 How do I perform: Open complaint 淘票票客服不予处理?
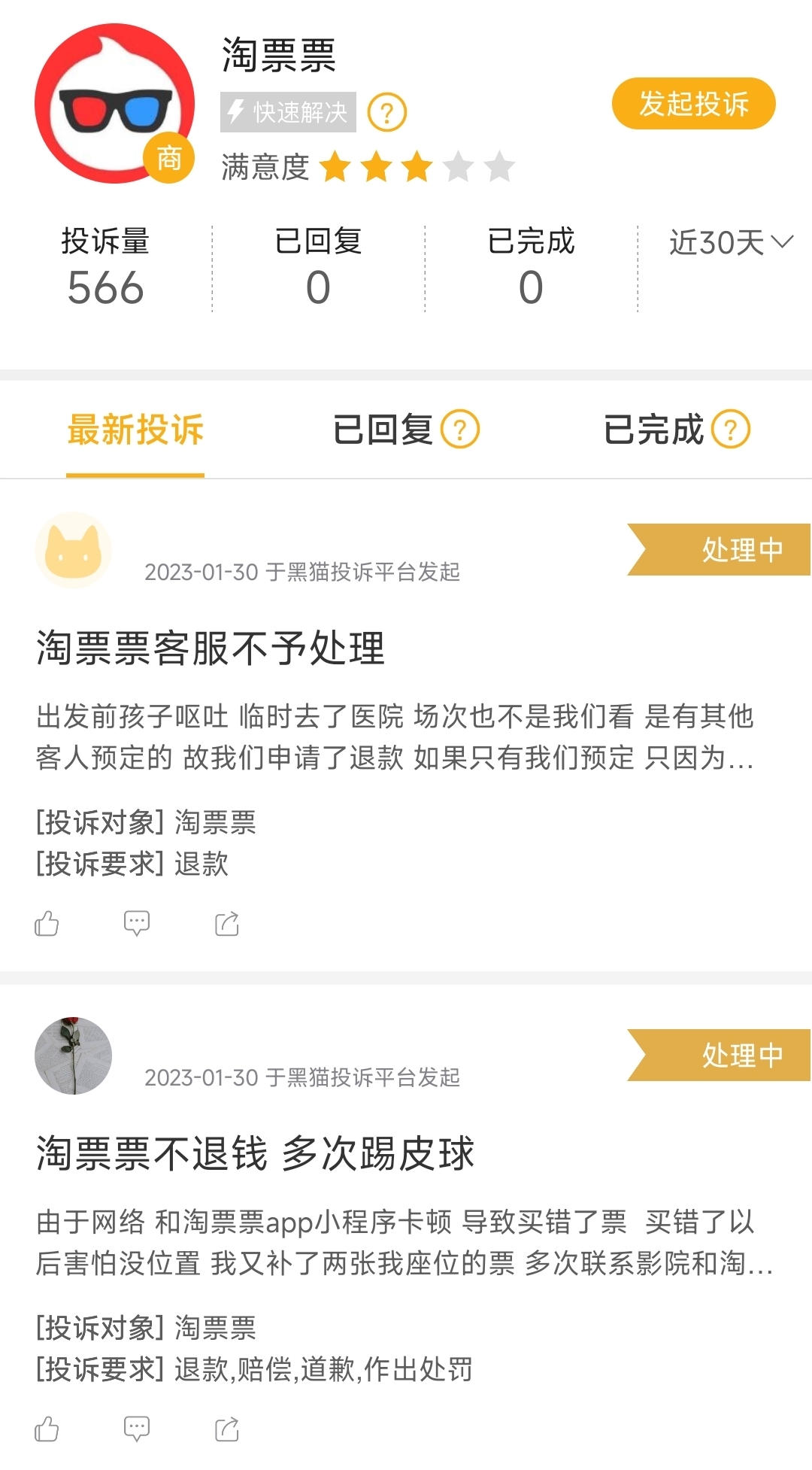pyautogui.click(x=211, y=648)
